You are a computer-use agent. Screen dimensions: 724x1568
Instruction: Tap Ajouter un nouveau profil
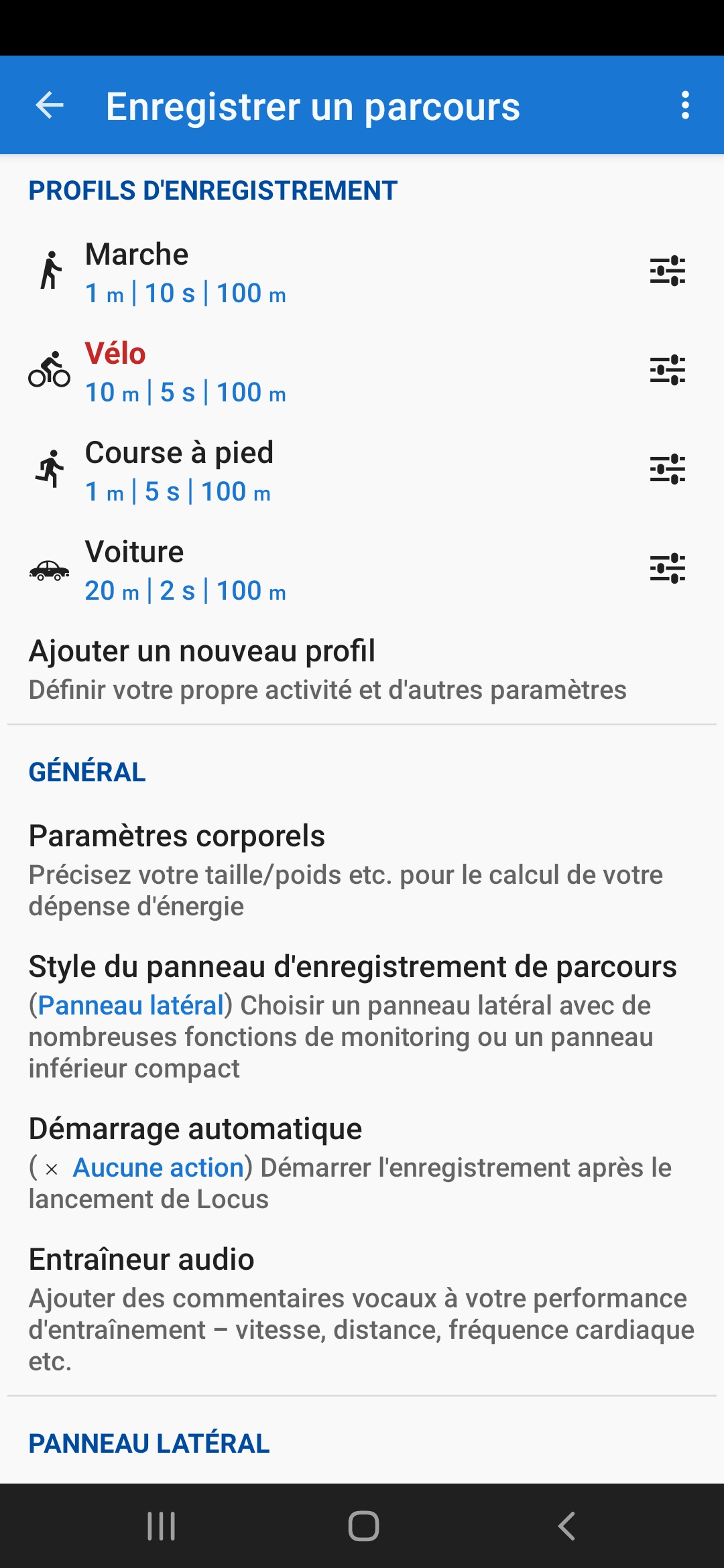(x=327, y=669)
